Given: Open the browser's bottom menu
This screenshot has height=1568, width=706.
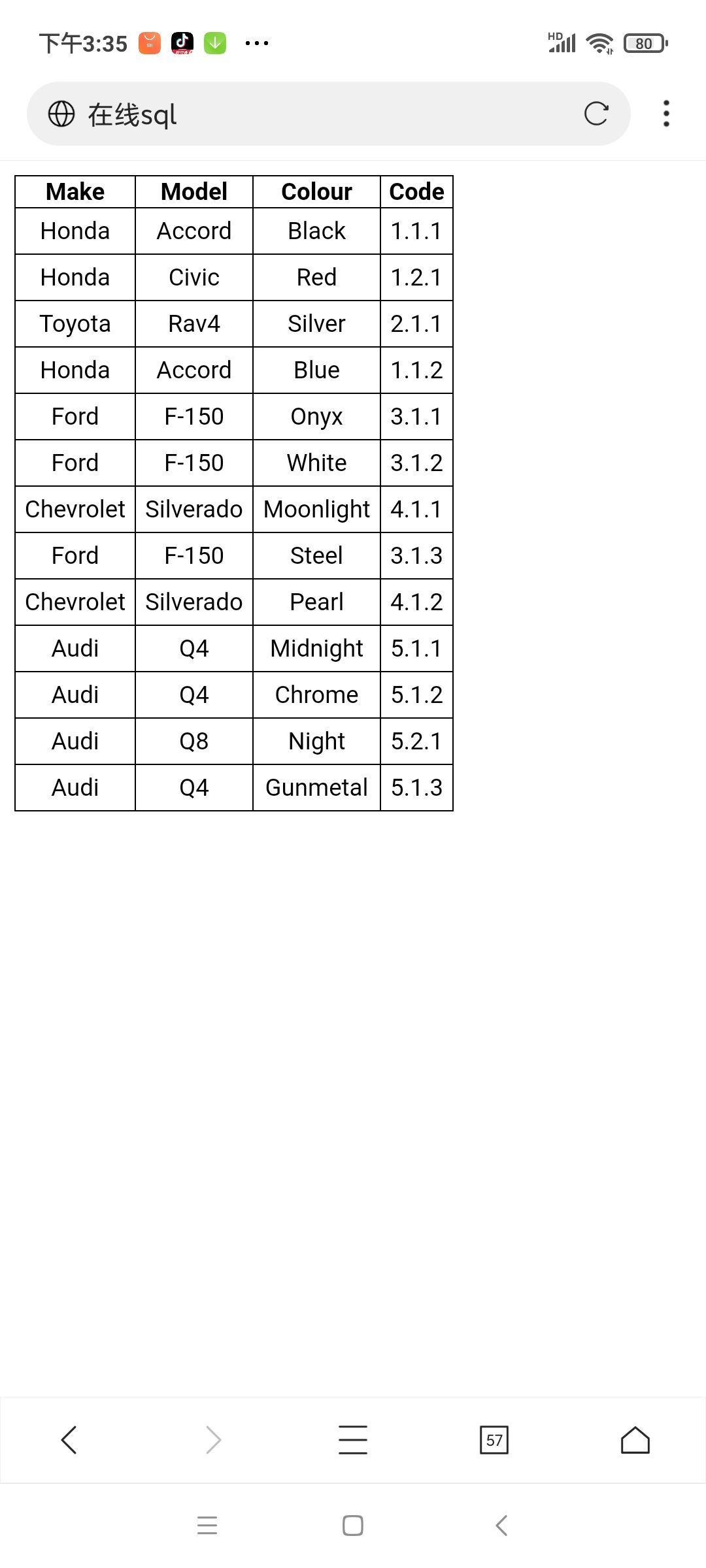Looking at the screenshot, I should [x=353, y=1440].
